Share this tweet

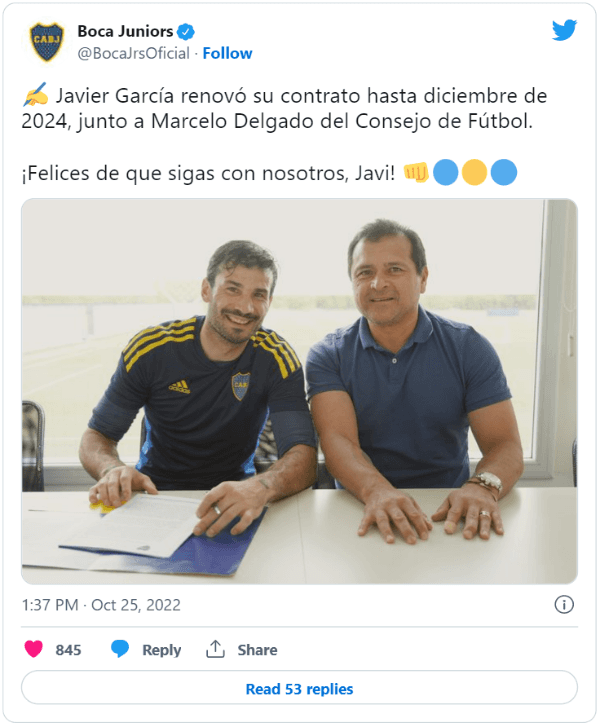click(242, 649)
